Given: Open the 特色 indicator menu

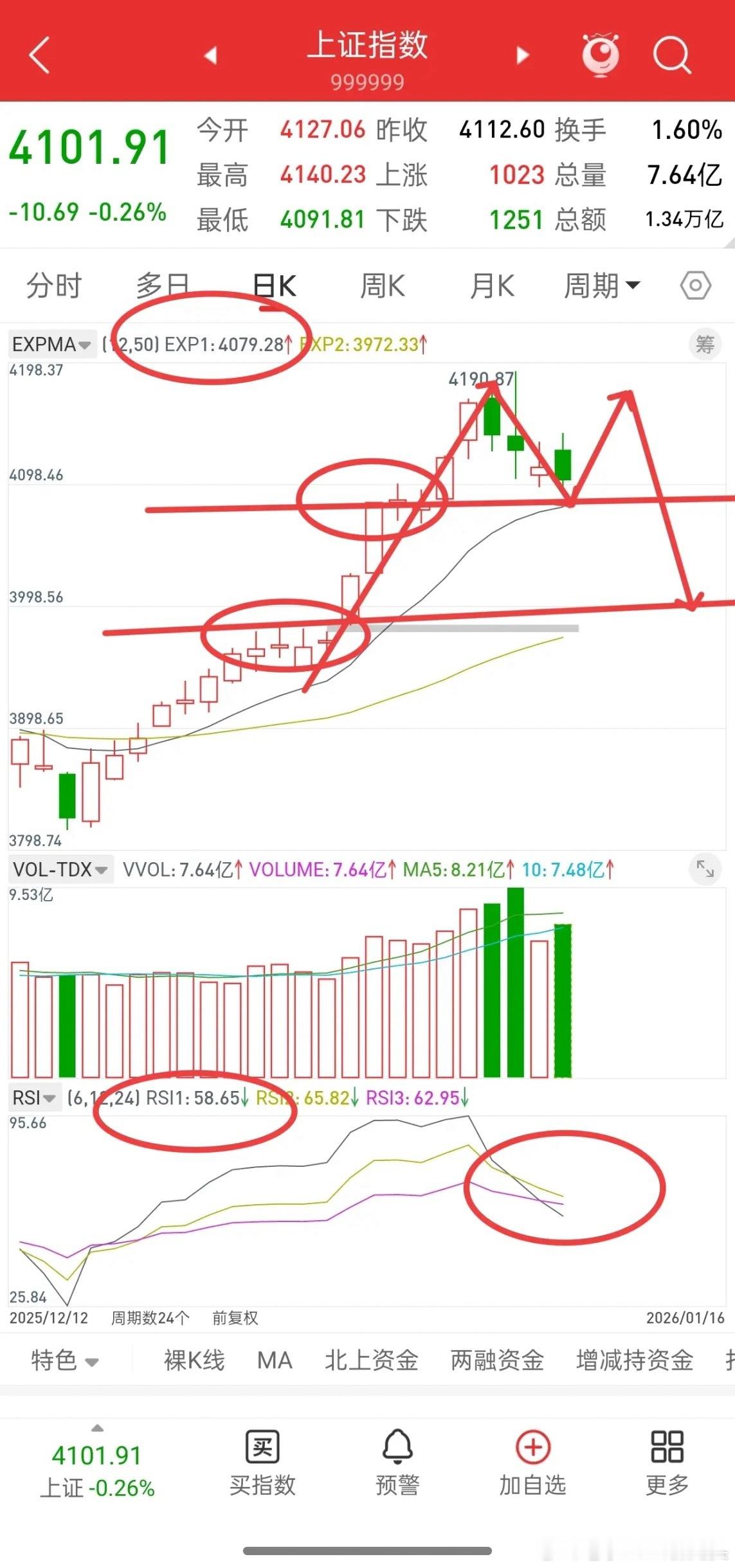Looking at the screenshot, I should coord(65,1361).
